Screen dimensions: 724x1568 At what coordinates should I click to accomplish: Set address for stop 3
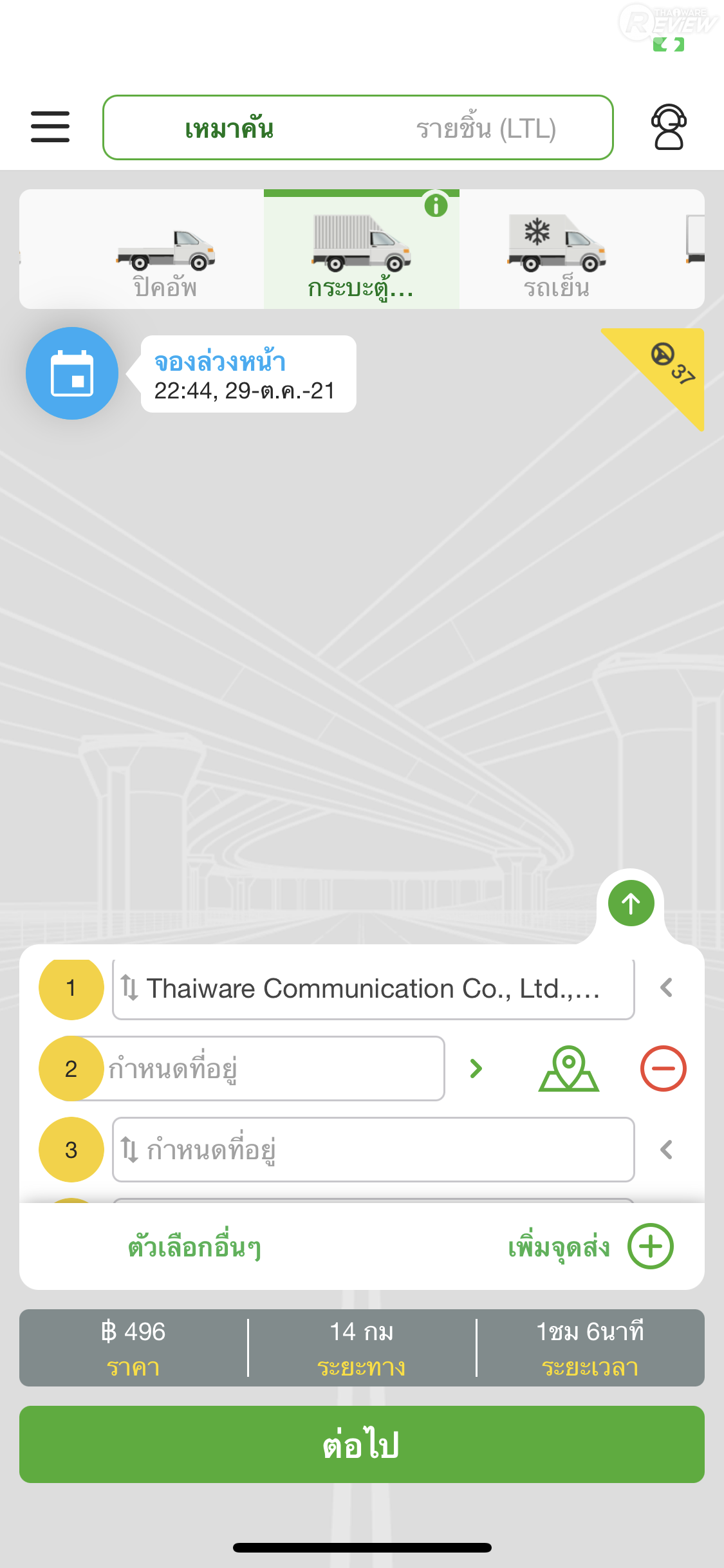(373, 1150)
